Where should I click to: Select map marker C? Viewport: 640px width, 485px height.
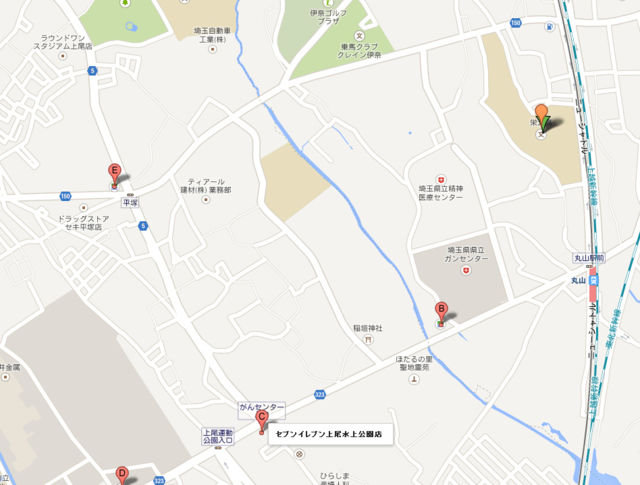point(262,419)
